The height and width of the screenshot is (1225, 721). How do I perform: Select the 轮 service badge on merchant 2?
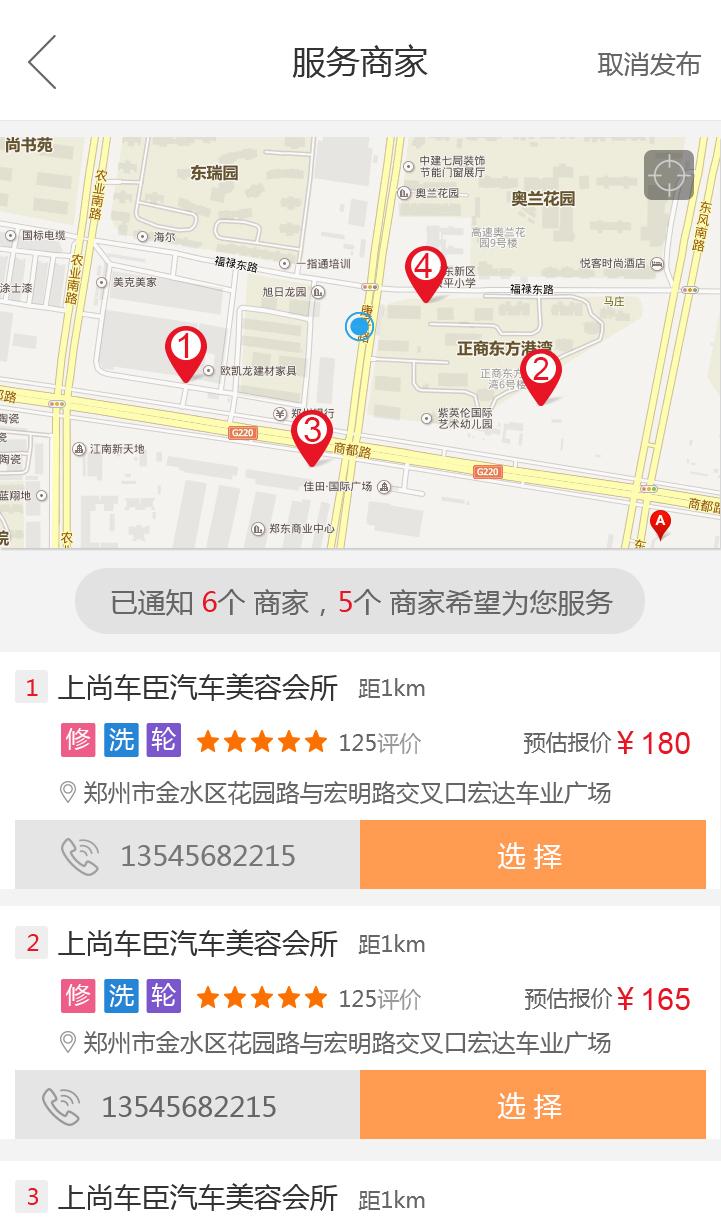point(163,997)
